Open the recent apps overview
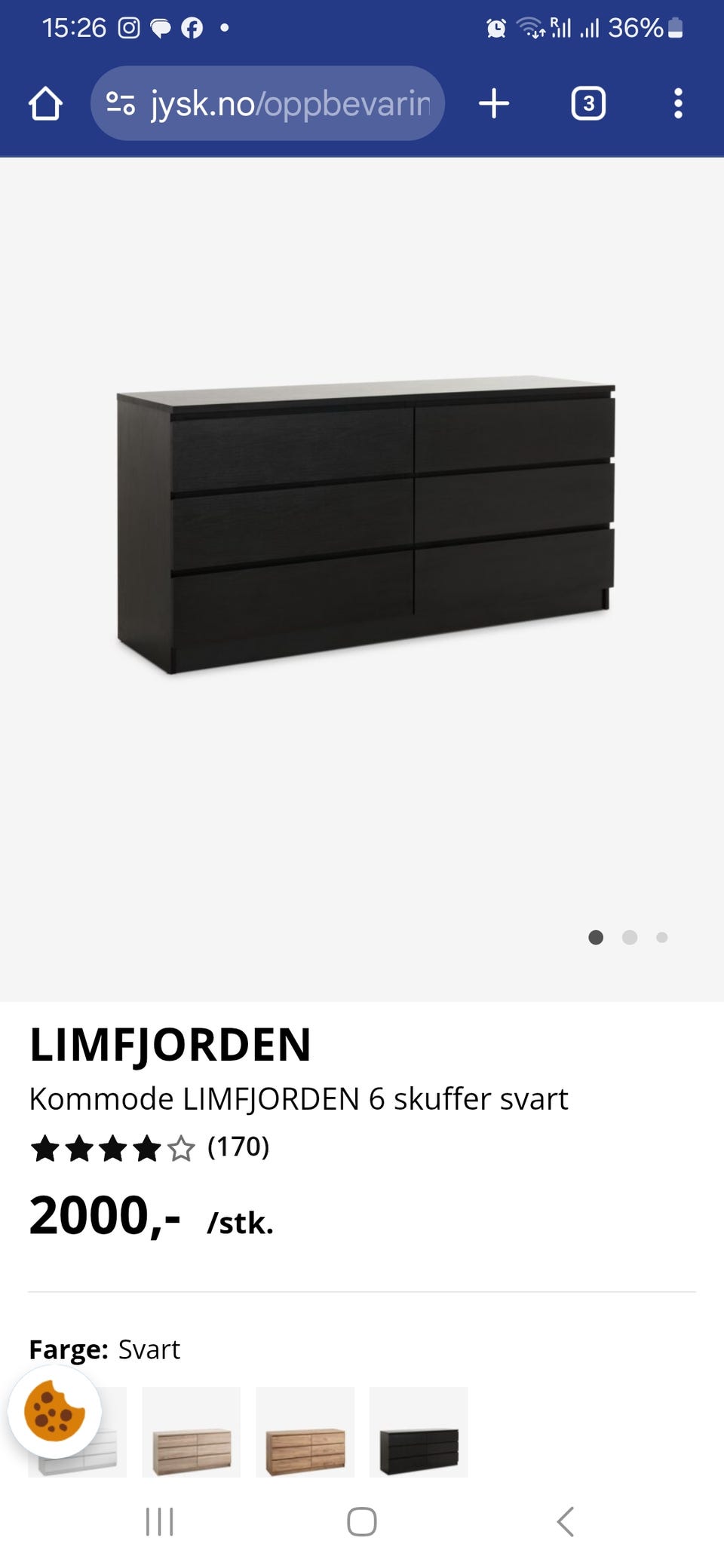Viewport: 724px width, 1568px height. click(x=159, y=1521)
